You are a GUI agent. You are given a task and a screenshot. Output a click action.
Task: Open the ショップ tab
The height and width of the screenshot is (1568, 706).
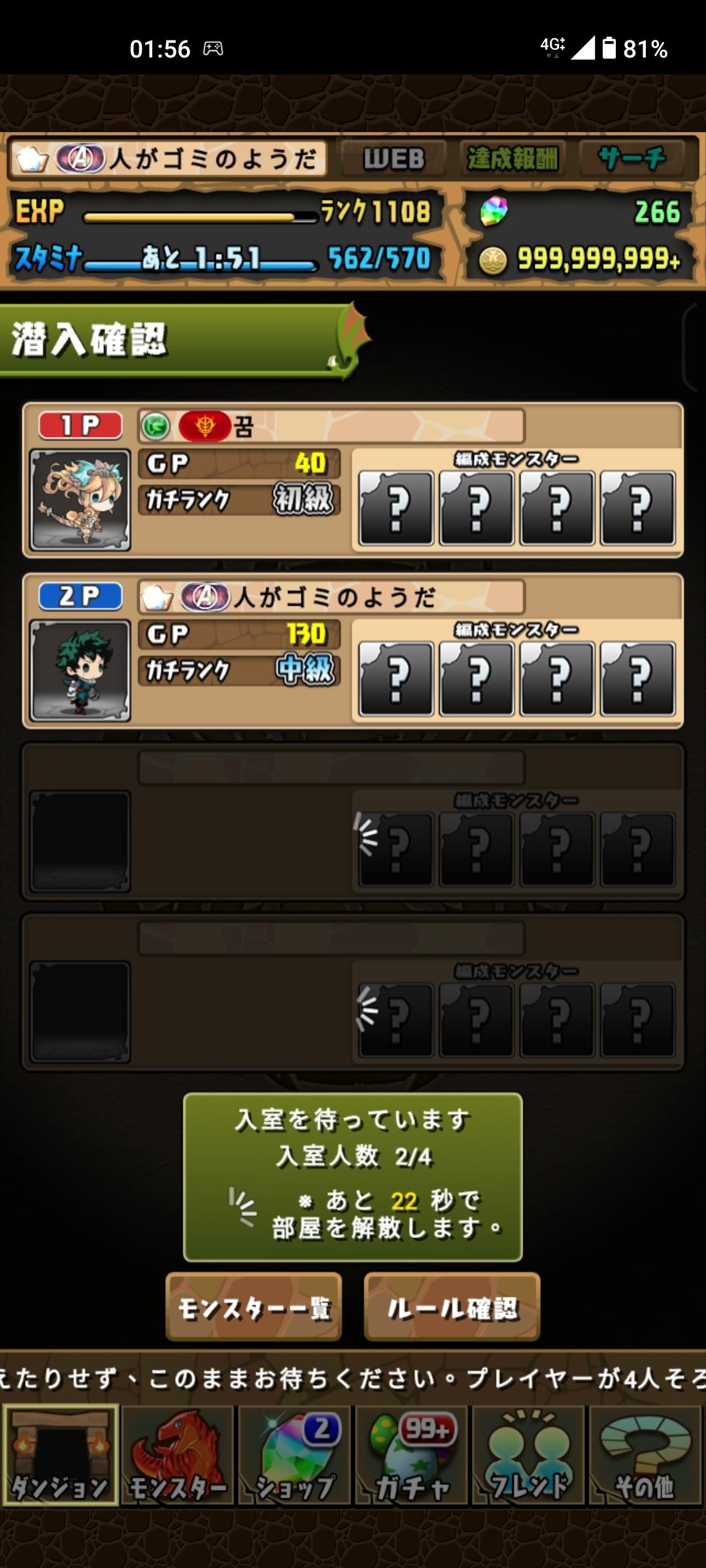tap(294, 1454)
